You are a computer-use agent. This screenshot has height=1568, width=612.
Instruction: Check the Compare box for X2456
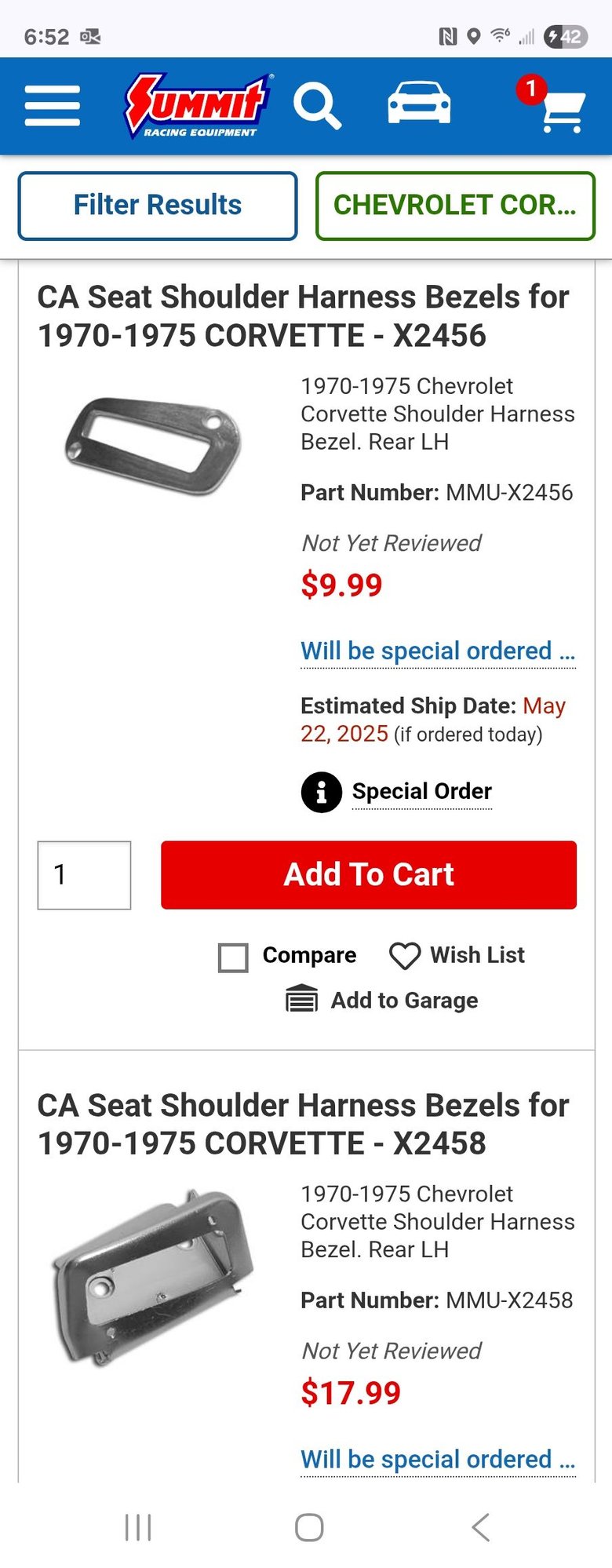point(233,957)
